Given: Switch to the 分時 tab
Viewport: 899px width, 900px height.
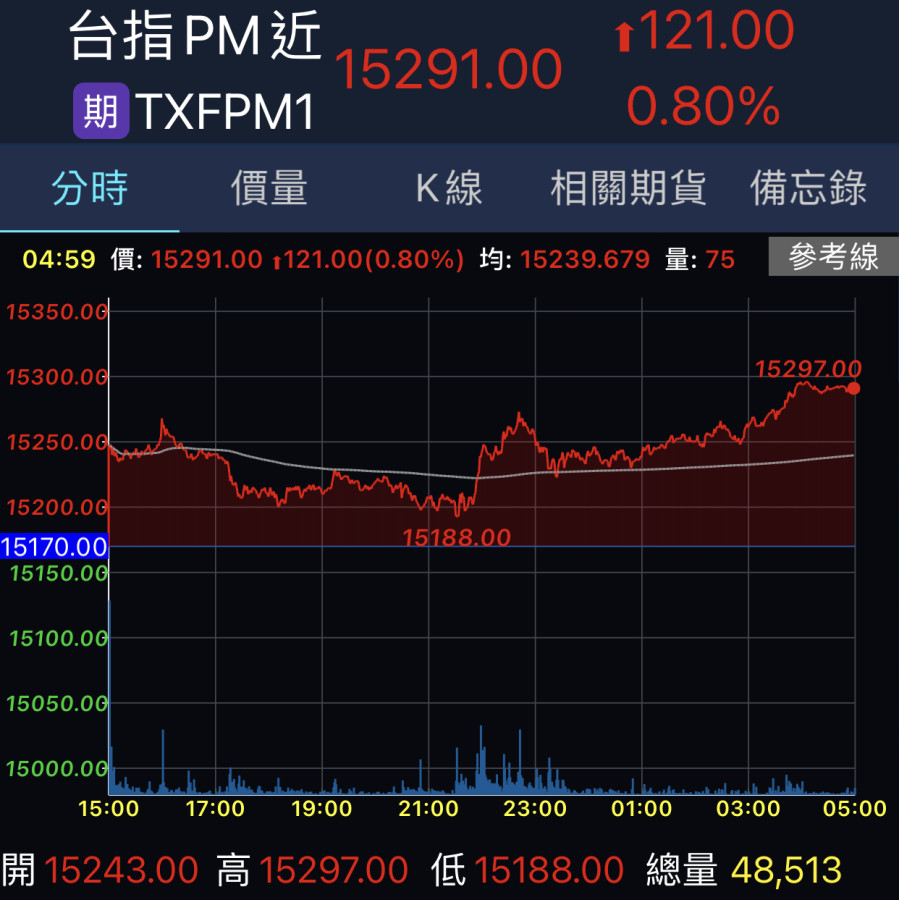Looking at the screenshot, I should (x=90, y=188).
